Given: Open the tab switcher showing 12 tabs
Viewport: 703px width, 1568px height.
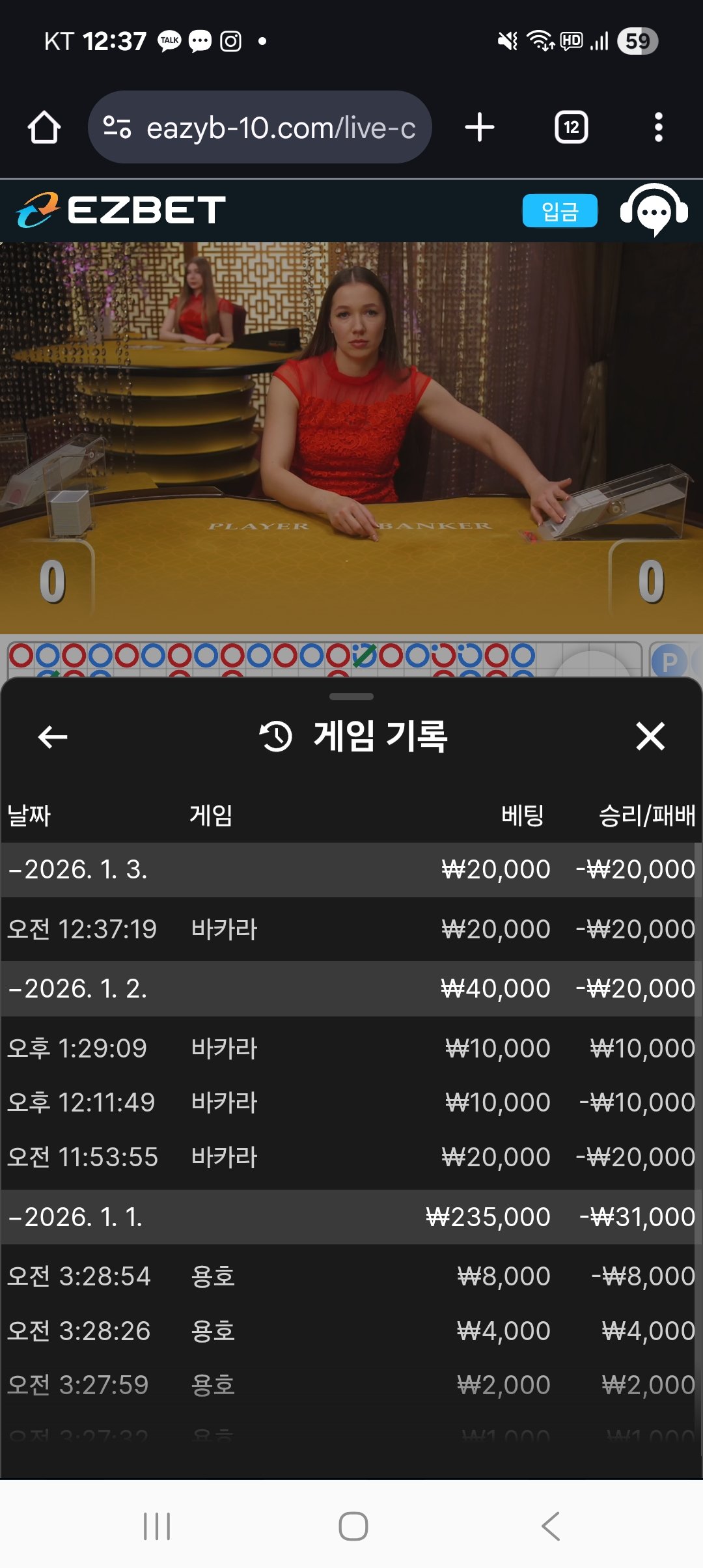Looking at the screenshot, I should pos(571,128).
